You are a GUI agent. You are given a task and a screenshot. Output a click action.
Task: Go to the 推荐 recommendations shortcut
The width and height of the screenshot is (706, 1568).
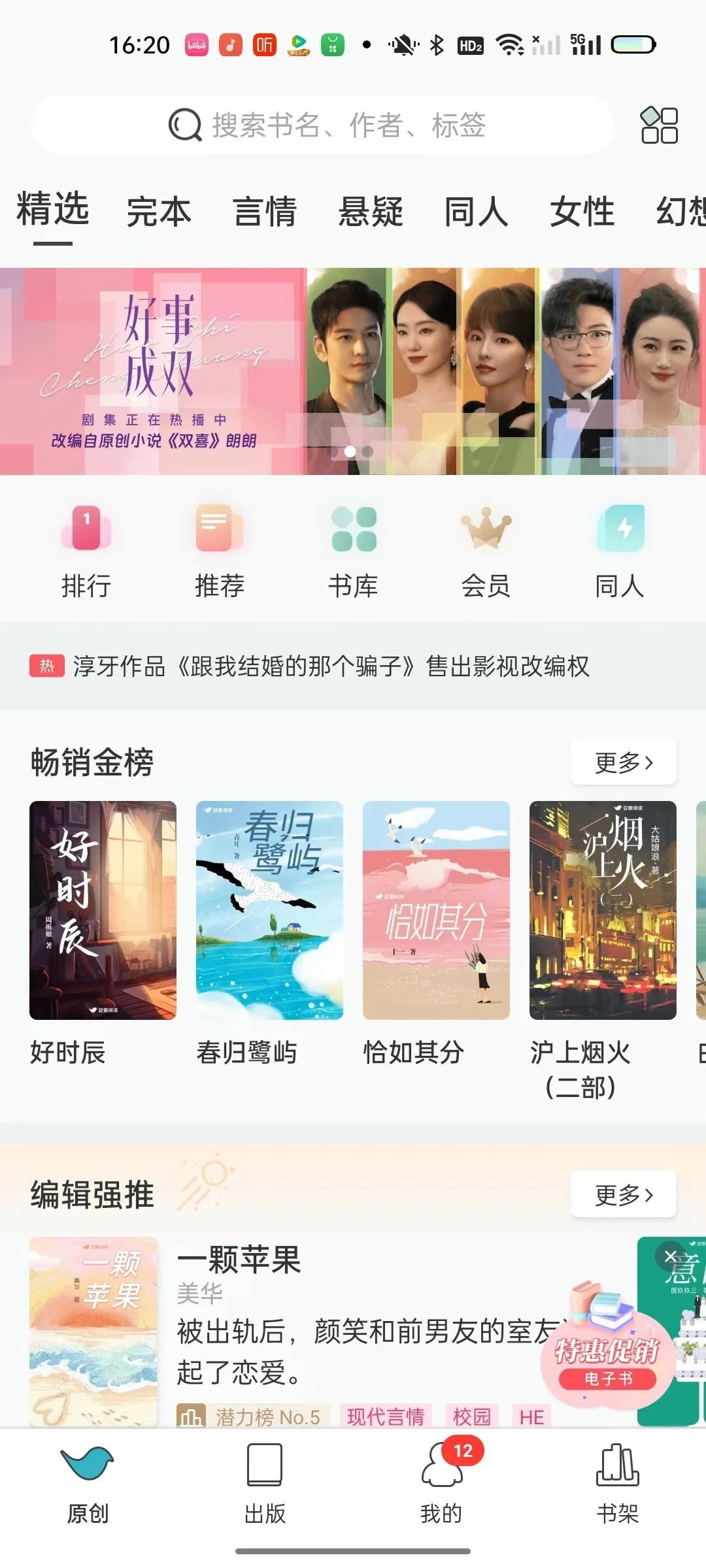point(220,551)
